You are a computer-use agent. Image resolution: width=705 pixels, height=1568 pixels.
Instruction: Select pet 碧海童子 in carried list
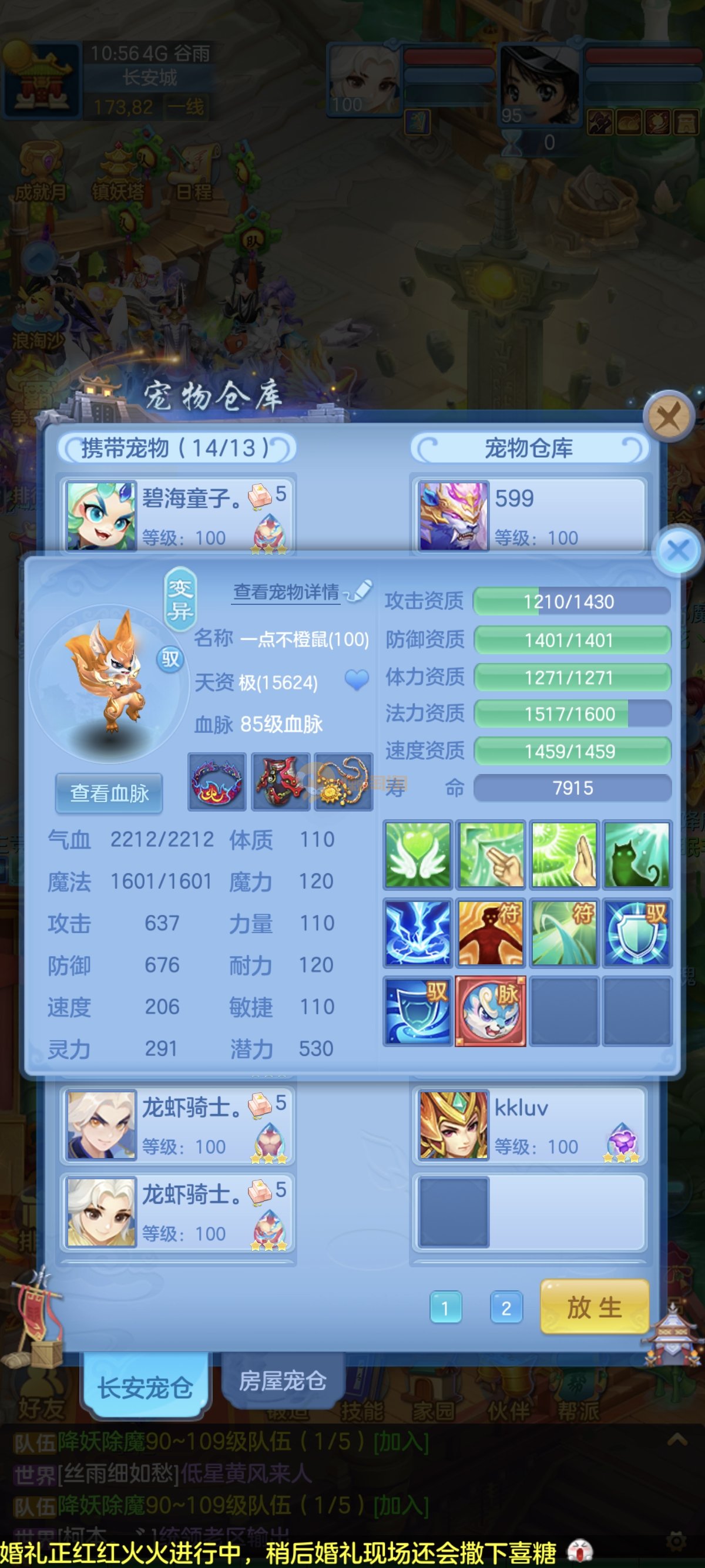coord(177,515)
